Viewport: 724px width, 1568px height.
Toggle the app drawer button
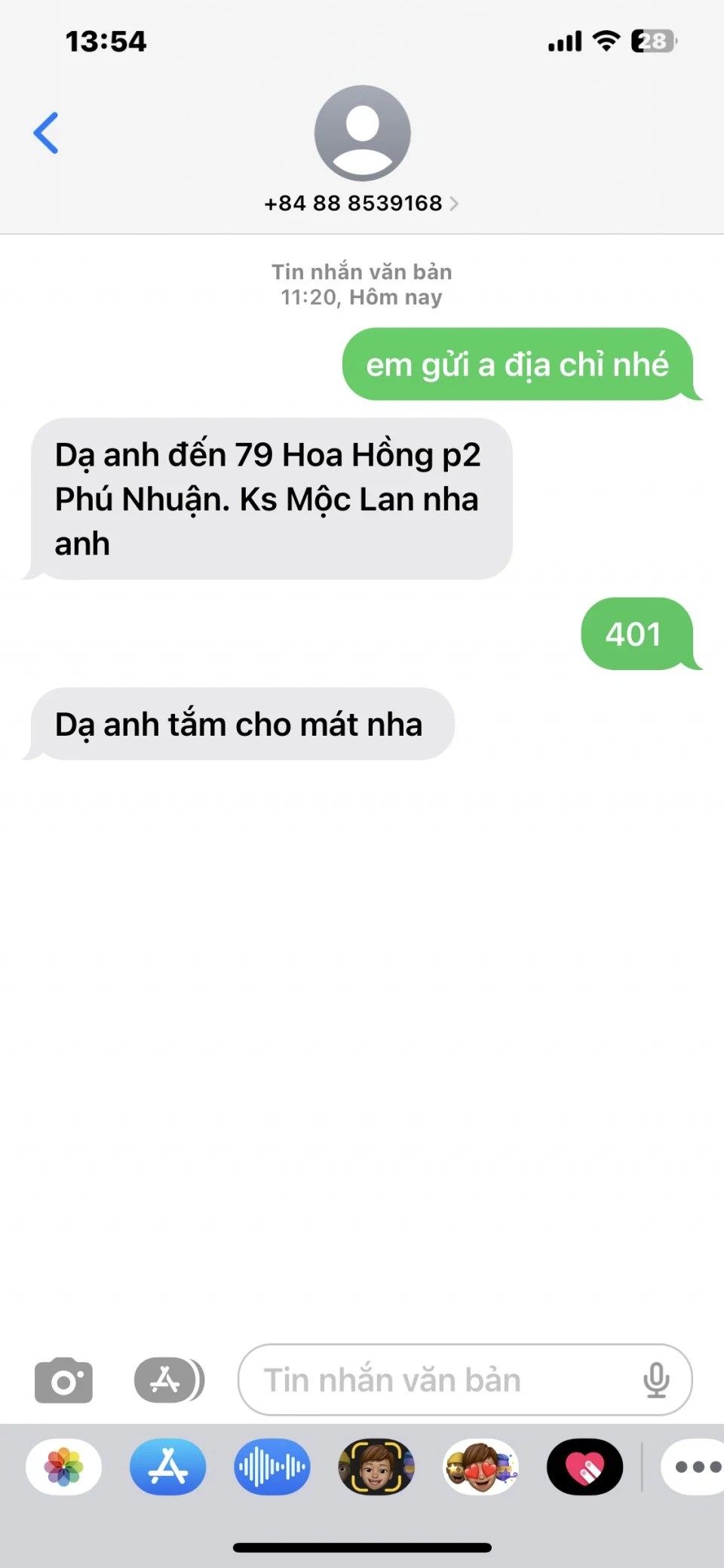point(169,1380)
